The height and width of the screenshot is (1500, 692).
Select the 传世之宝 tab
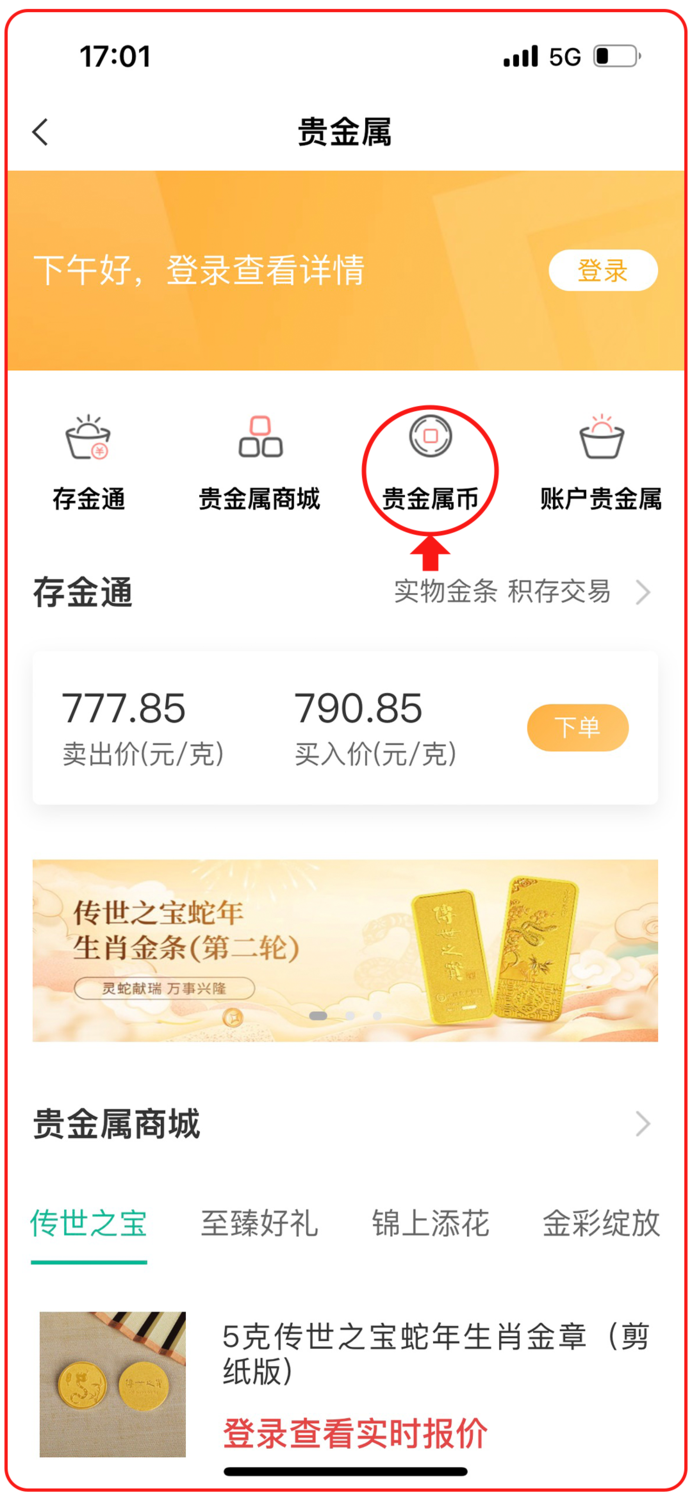89,1223
